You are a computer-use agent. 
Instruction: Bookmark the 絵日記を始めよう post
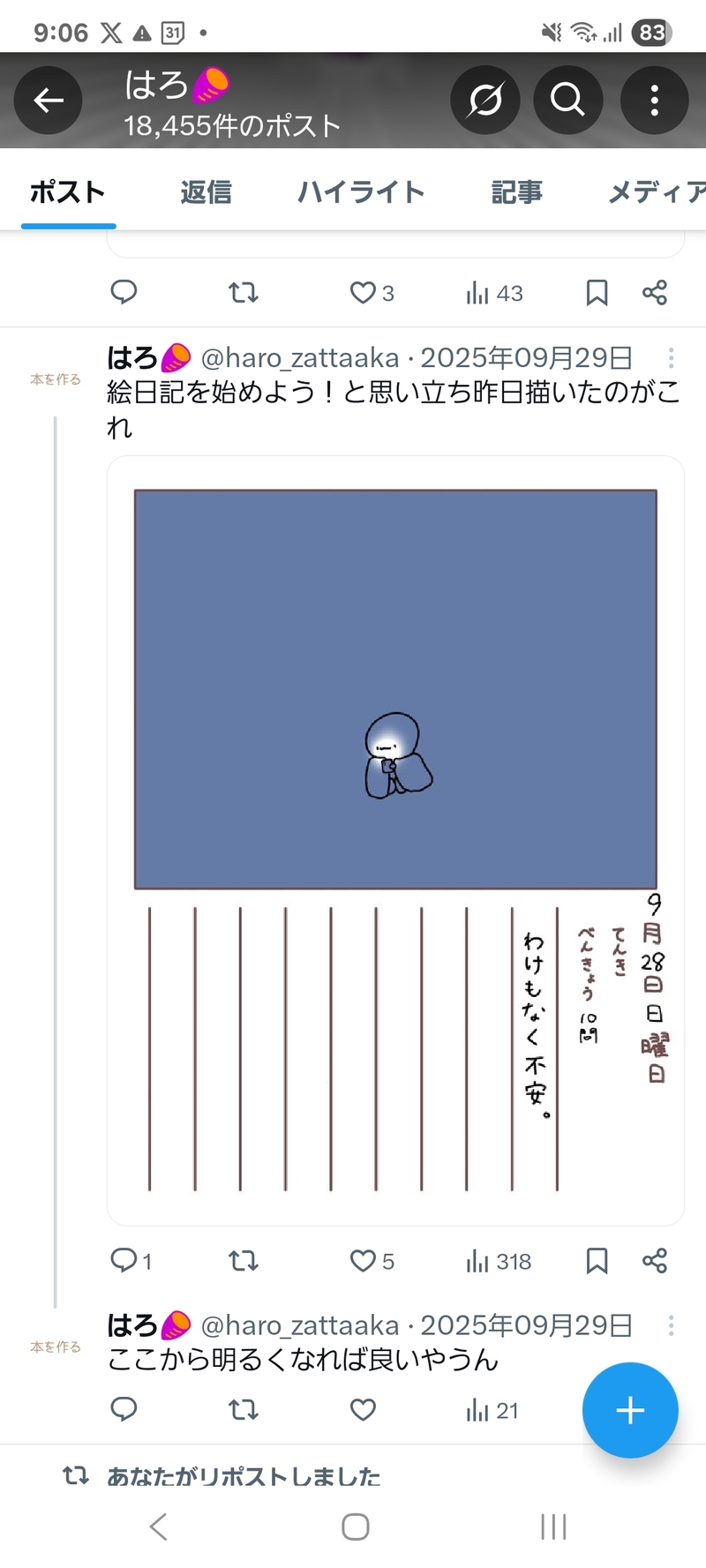point(597,1260)
